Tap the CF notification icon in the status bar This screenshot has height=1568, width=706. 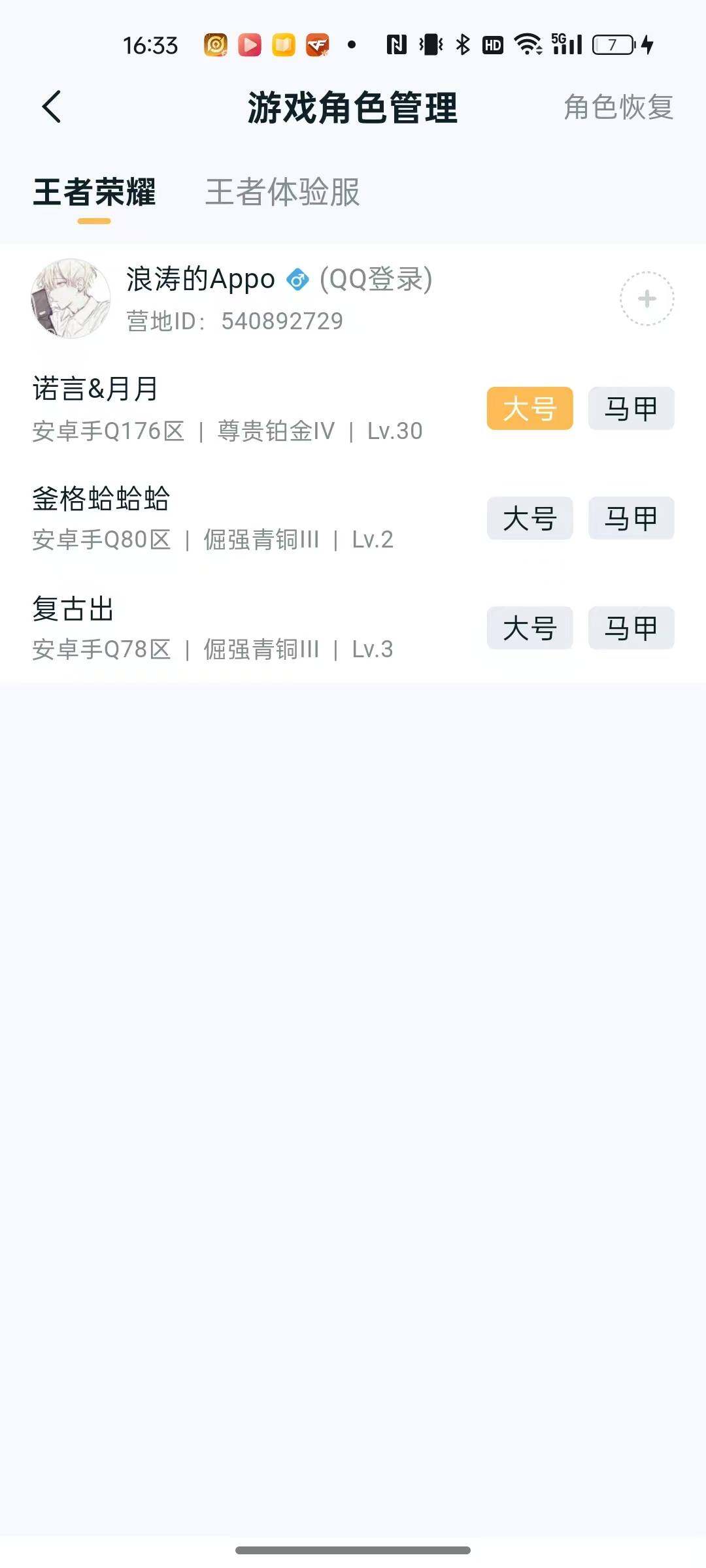point(316,44)
